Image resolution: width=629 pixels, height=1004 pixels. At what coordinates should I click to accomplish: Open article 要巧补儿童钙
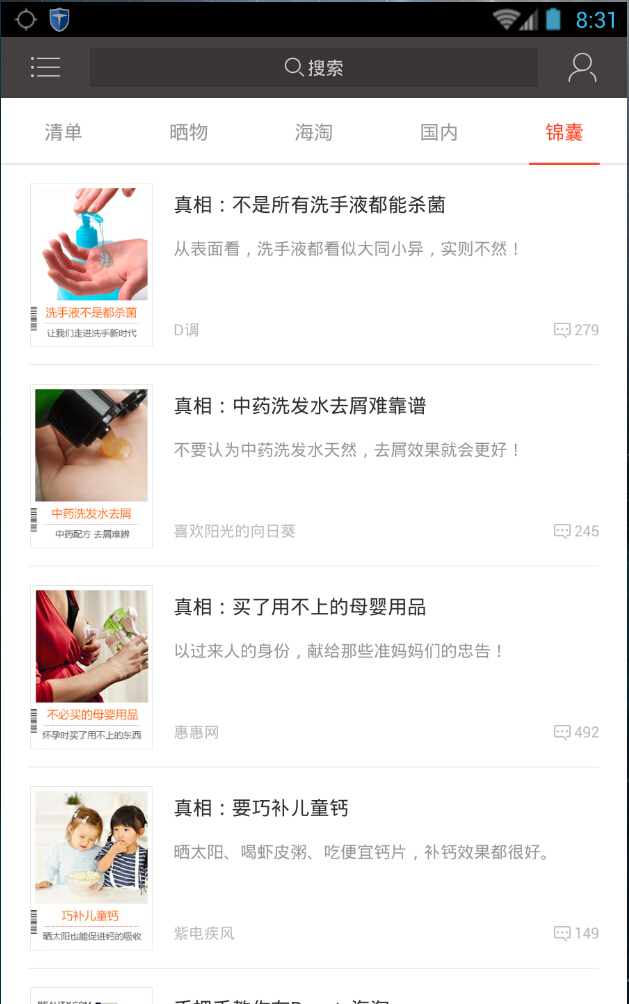coord(262,808)
